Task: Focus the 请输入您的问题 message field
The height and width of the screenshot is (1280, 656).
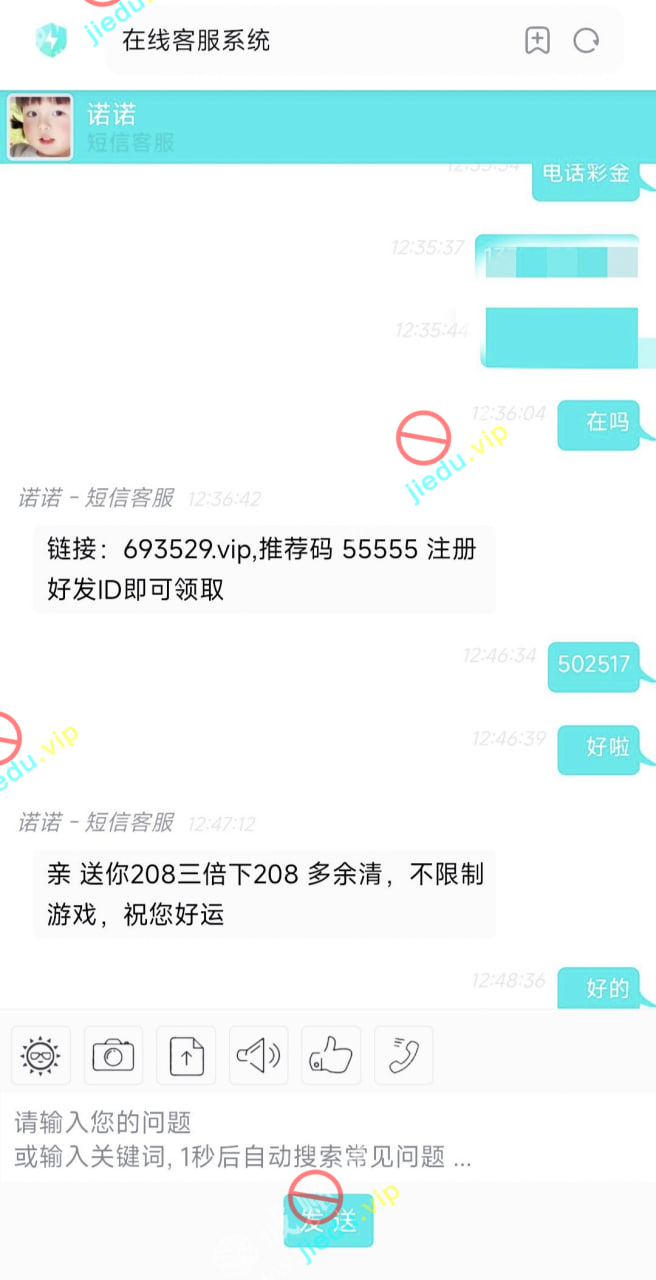Action: click(300, 1138)
